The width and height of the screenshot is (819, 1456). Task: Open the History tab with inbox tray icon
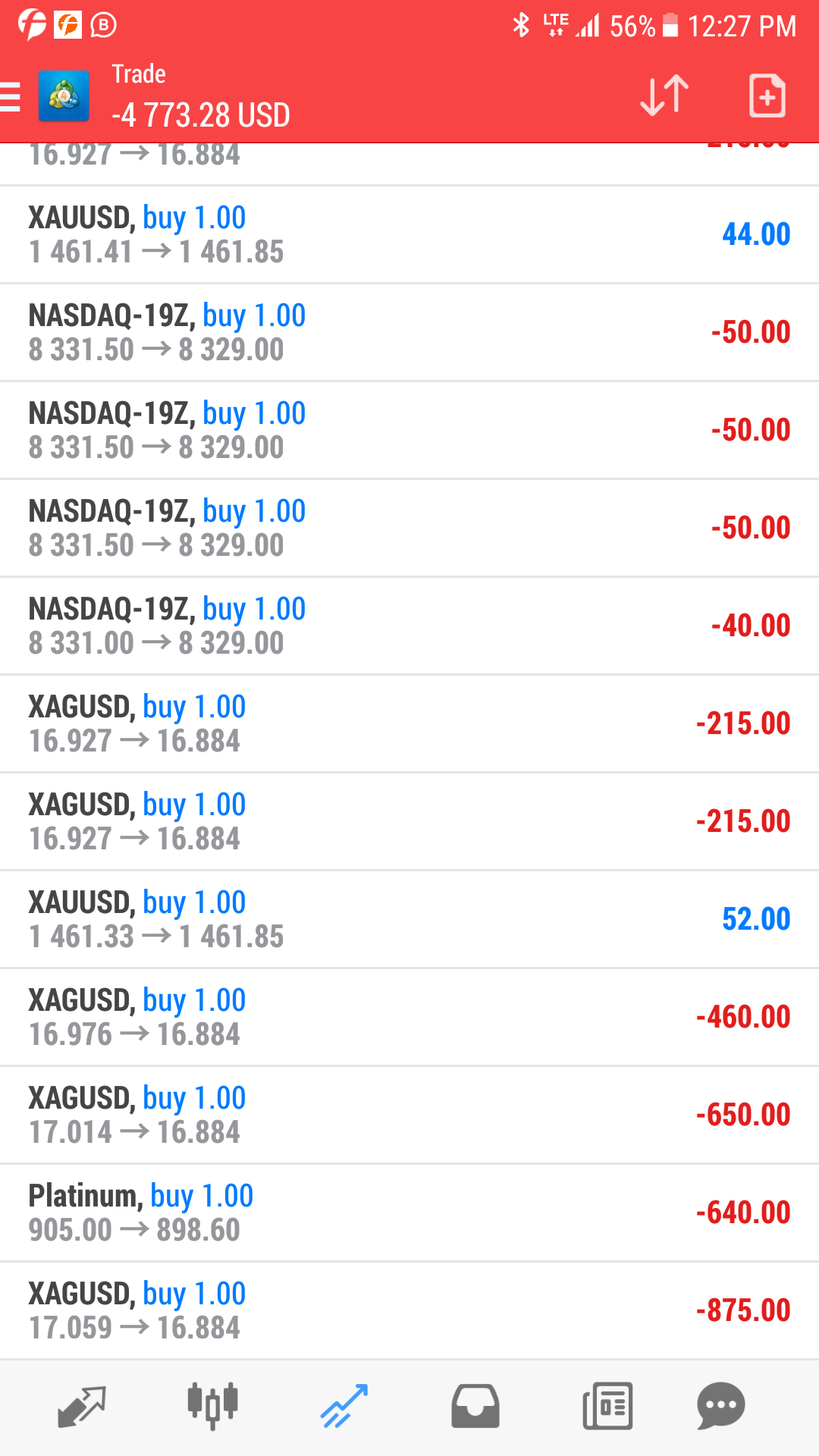point(475,1407)
